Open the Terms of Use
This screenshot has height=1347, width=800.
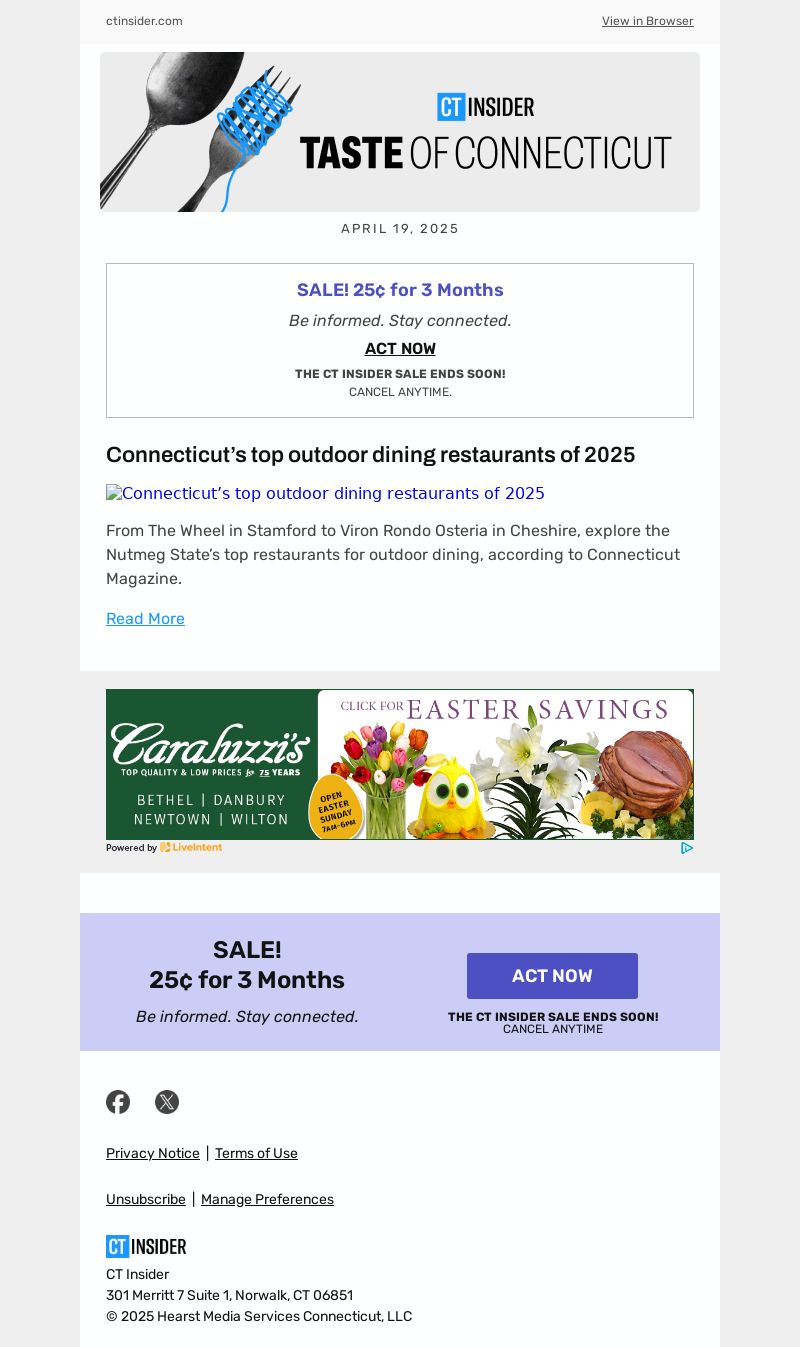(256, 1154)
